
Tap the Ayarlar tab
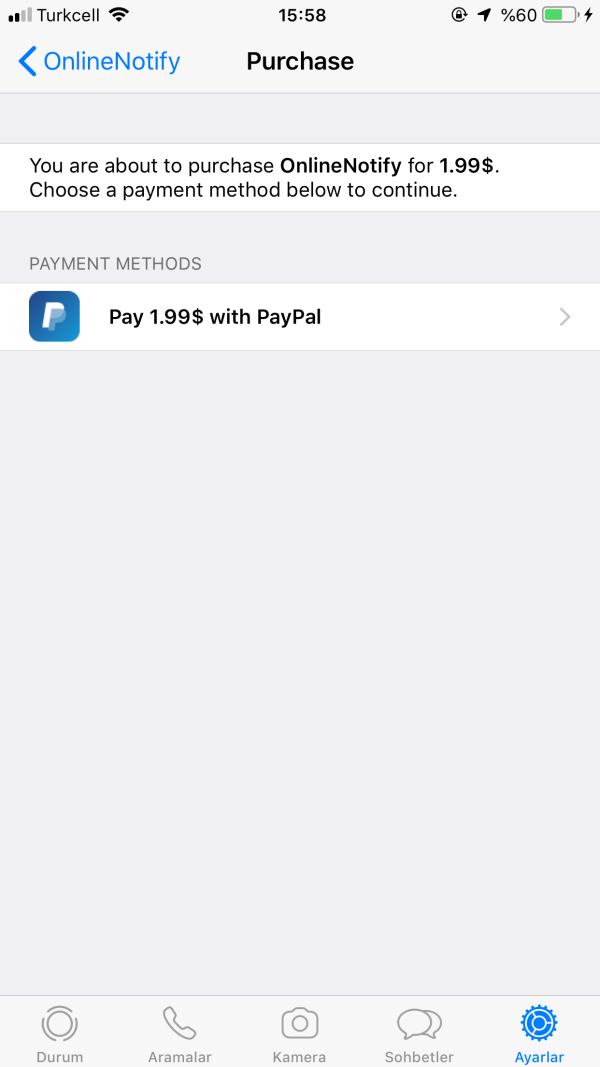coord(539,1033)
